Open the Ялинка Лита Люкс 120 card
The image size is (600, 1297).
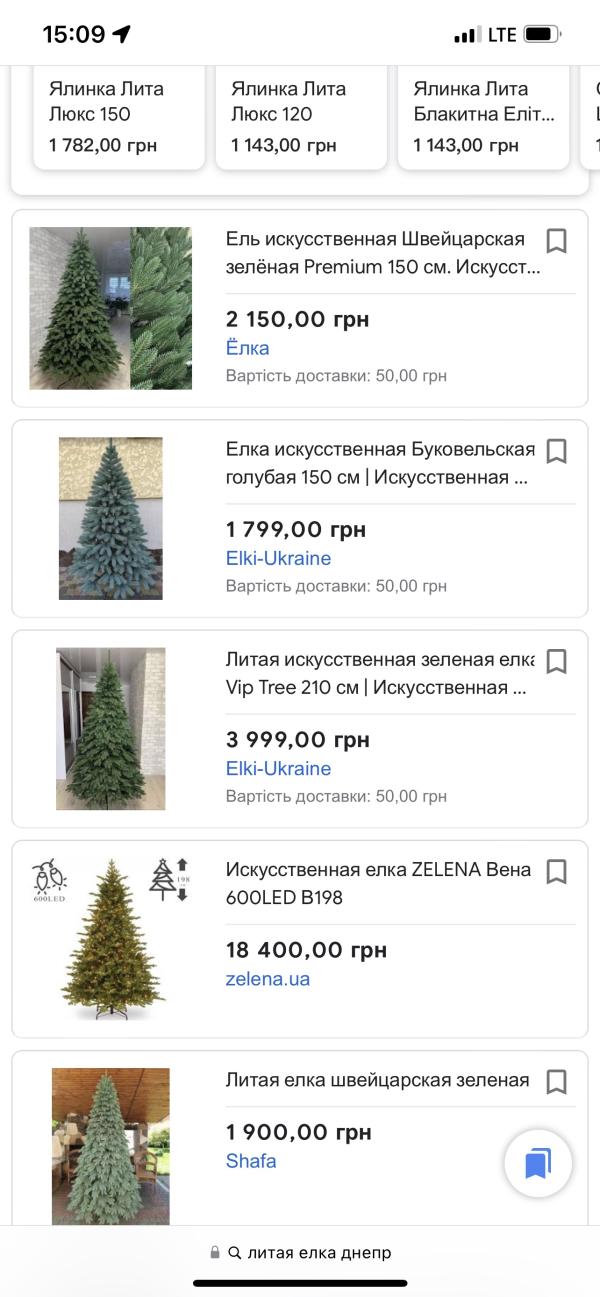(x=300, y=116)
